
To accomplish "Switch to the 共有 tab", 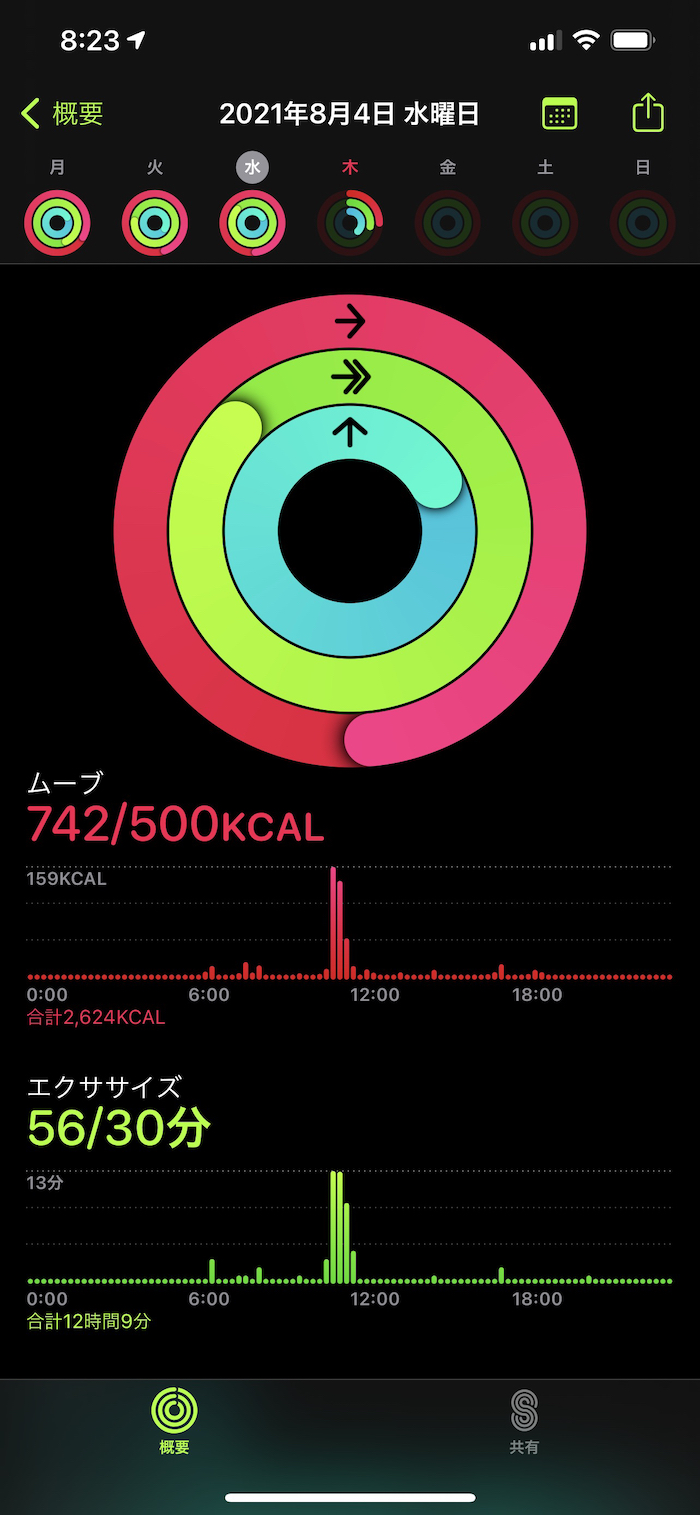I will pyautogui.click(x=524, y=1420).
